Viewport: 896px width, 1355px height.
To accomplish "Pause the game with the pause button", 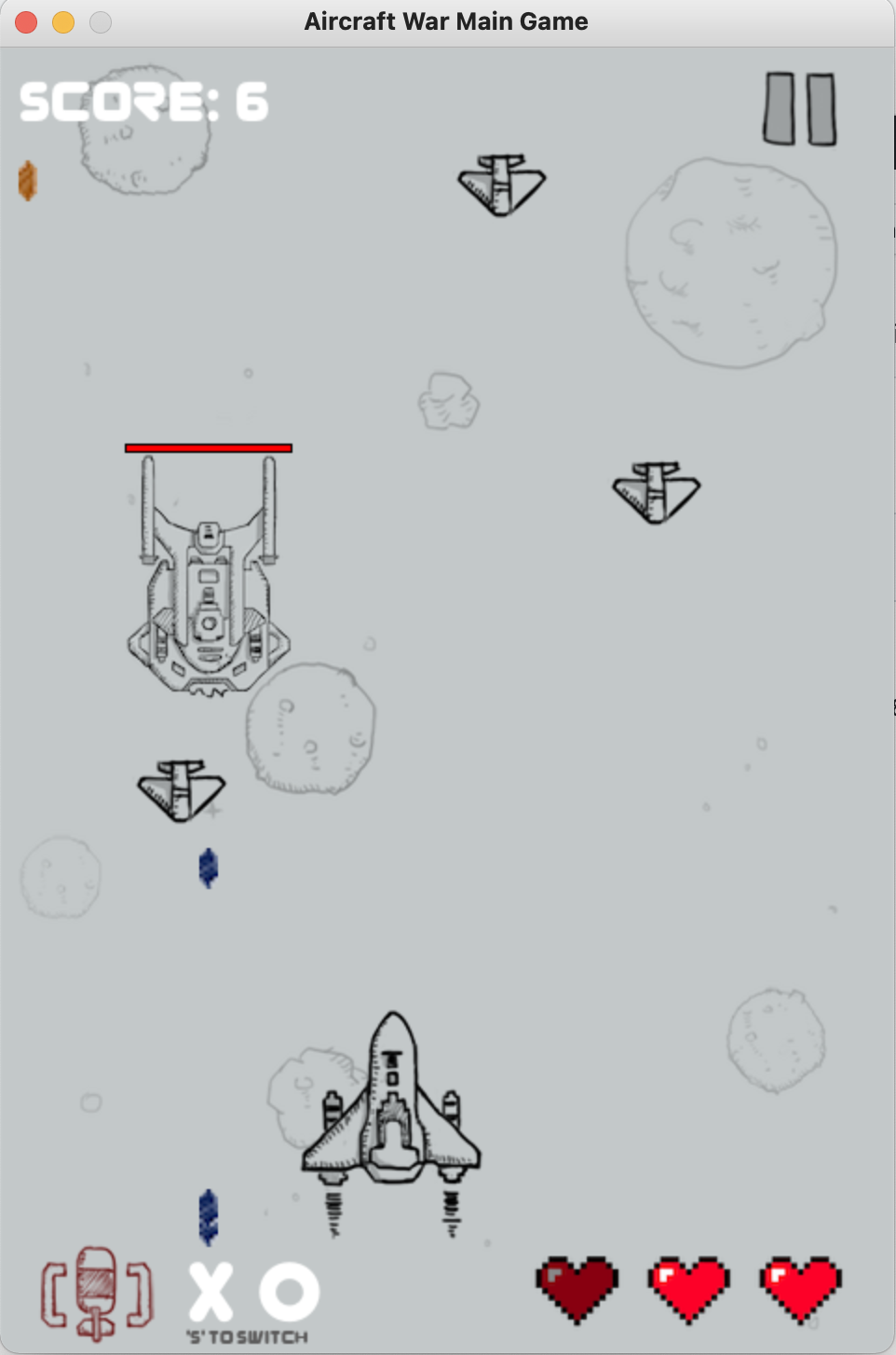I will click(799, 109).
